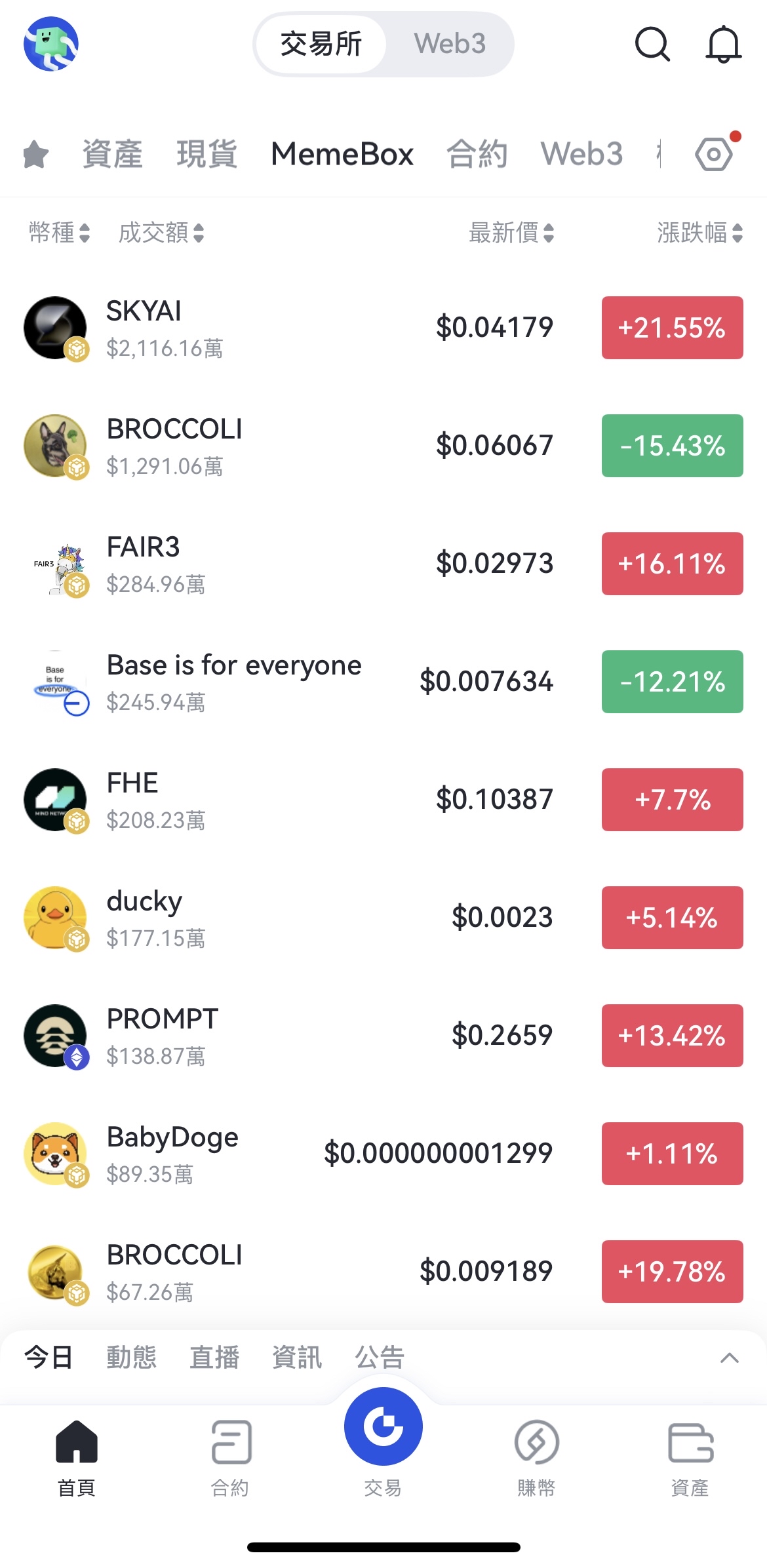Switch to the 動態 feed tab

131,1357
